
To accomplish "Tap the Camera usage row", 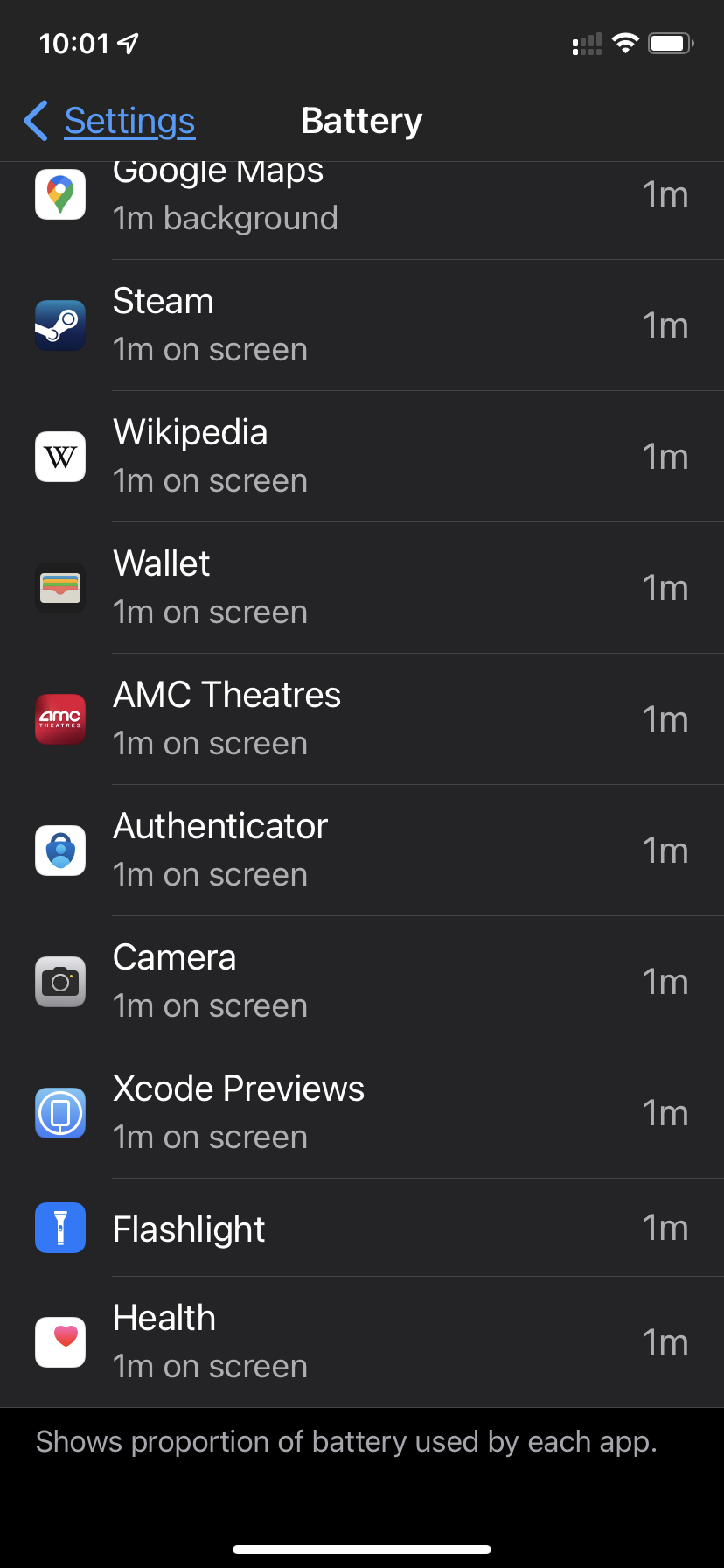I will tap(362, 982).
